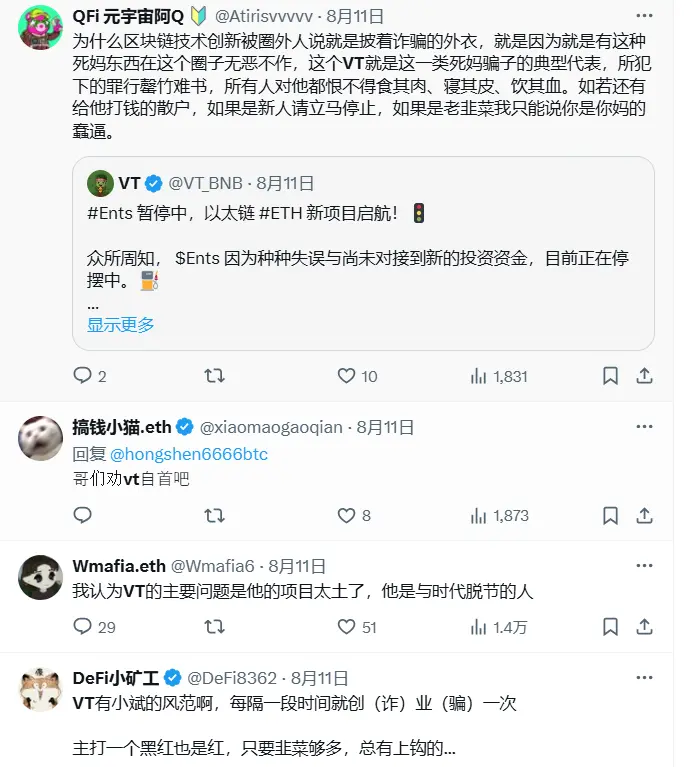Like 搞钱小猫.eth's reply
This screenshot has width=692, height=767.
[x=346, y=516]
